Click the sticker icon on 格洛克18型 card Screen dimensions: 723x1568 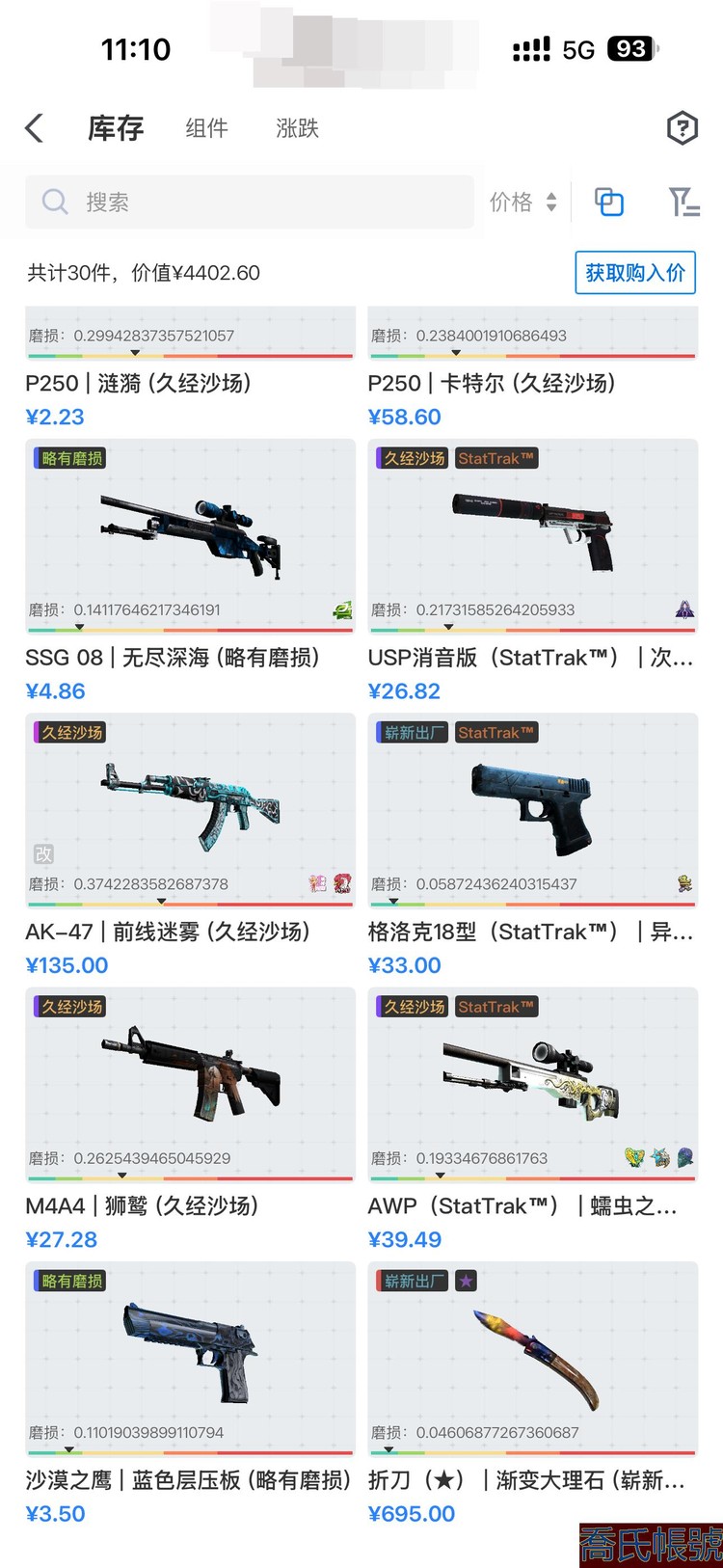684,883
